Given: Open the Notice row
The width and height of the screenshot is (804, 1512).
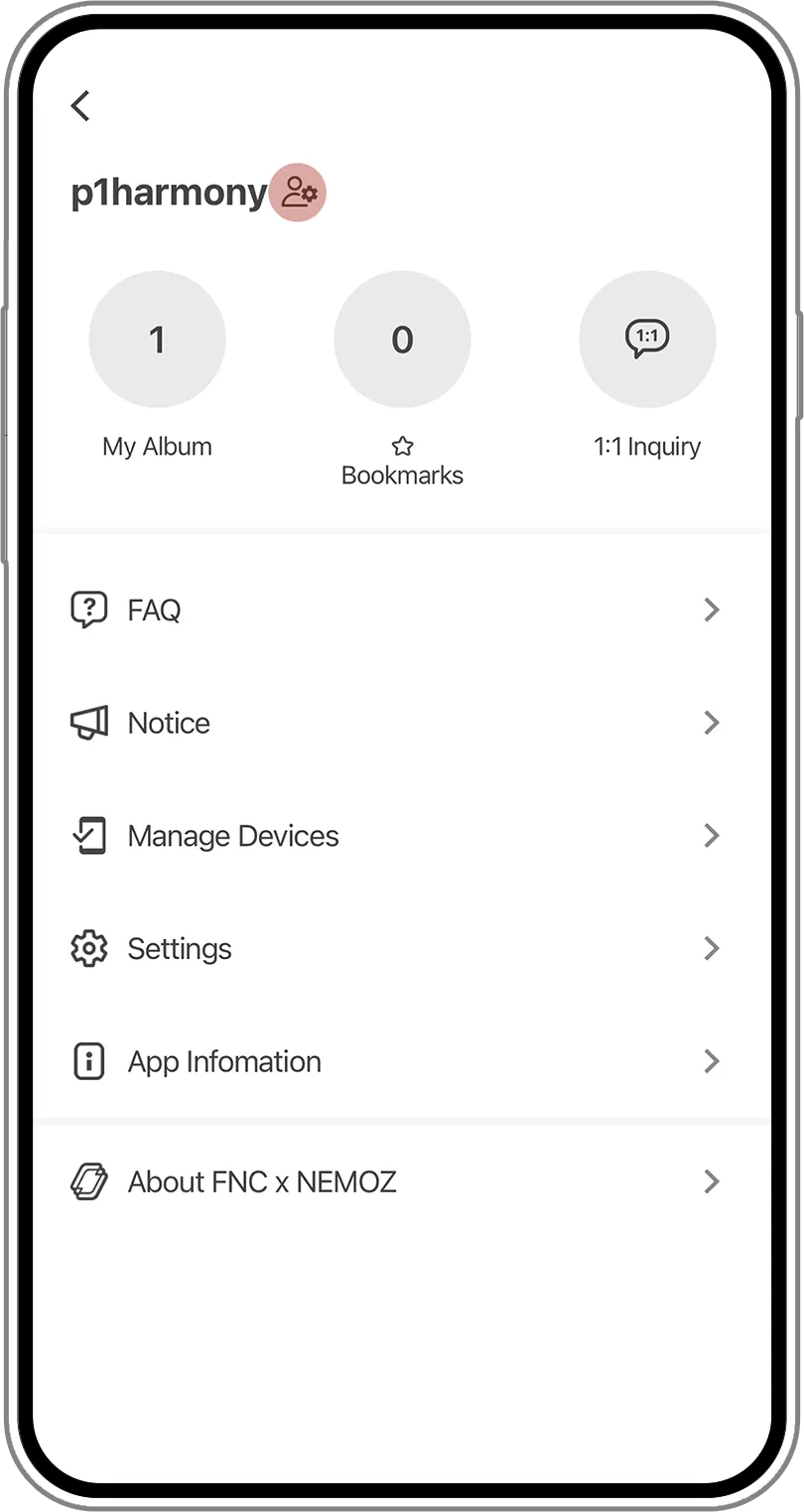Looking at the screenshot, I should 397,723.
